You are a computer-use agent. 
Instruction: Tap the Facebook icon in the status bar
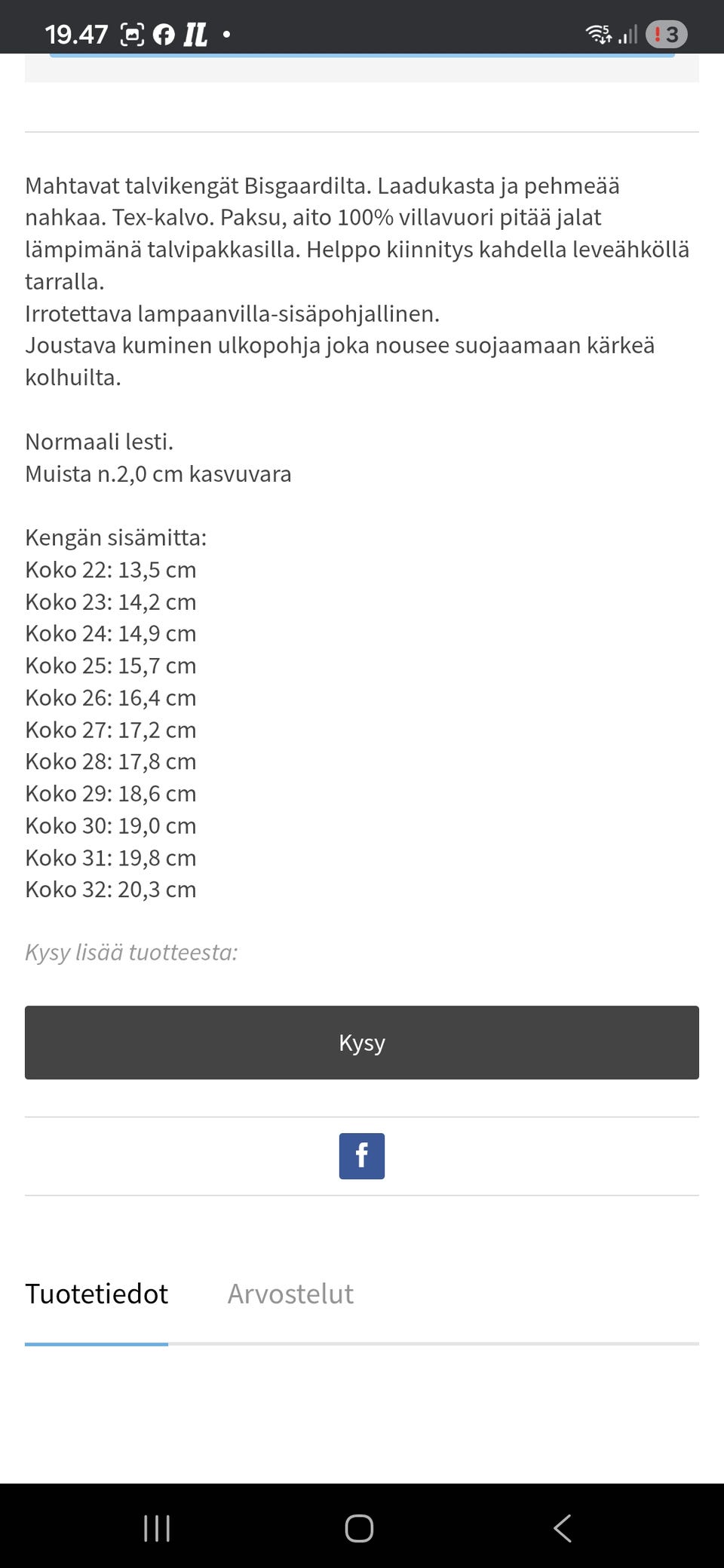point(164,33)
